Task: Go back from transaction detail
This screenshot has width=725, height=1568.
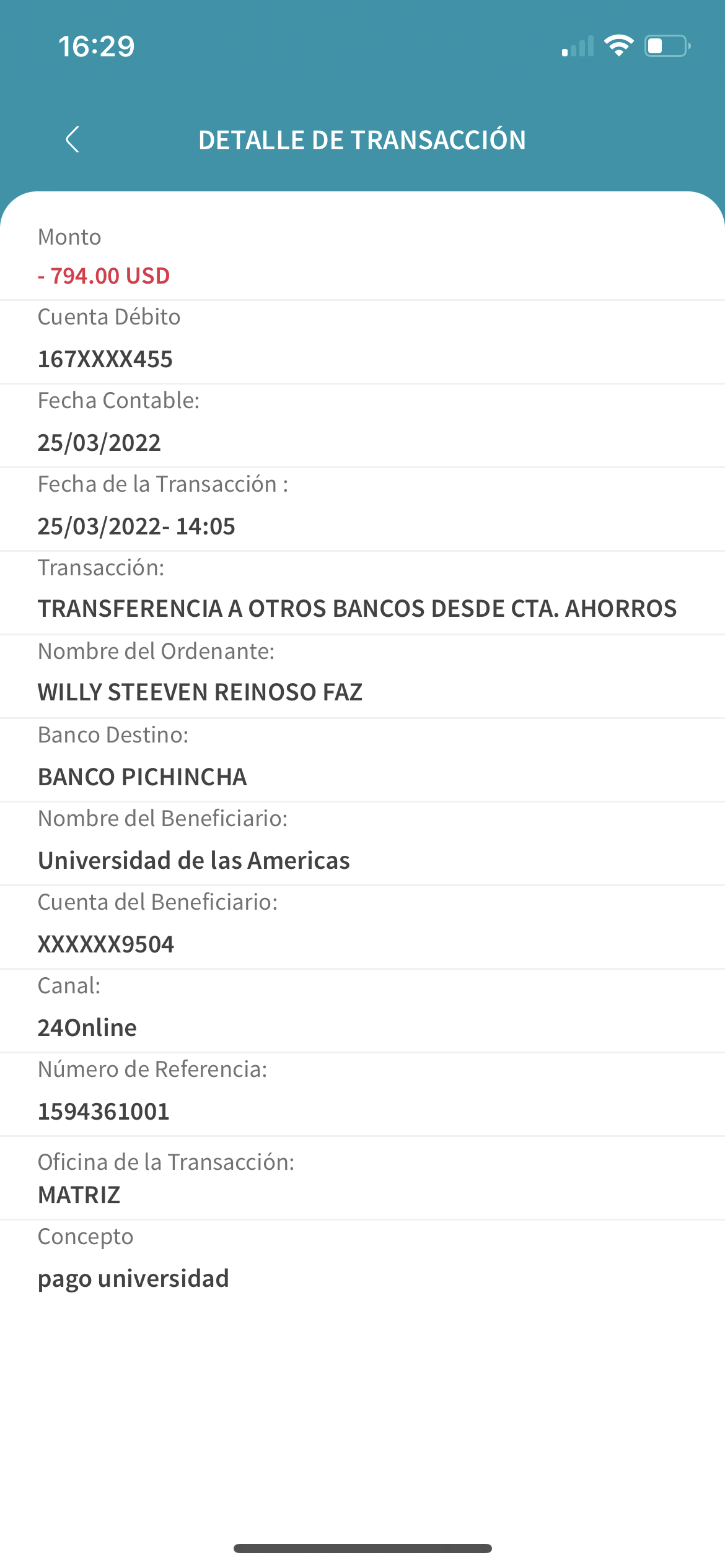Action: click(x=72, y=139)
